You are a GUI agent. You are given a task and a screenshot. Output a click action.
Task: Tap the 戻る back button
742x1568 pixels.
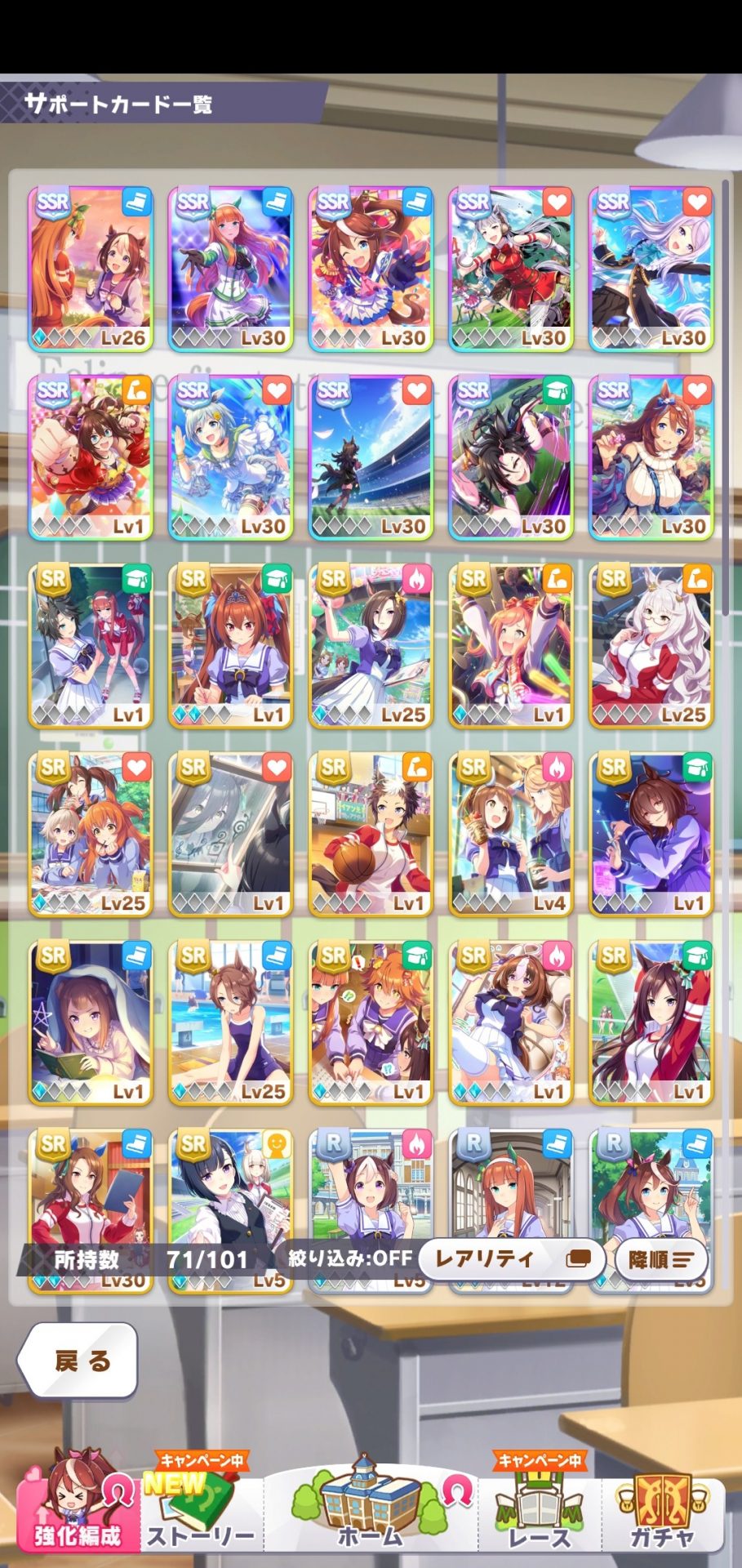pos(78,1361)
